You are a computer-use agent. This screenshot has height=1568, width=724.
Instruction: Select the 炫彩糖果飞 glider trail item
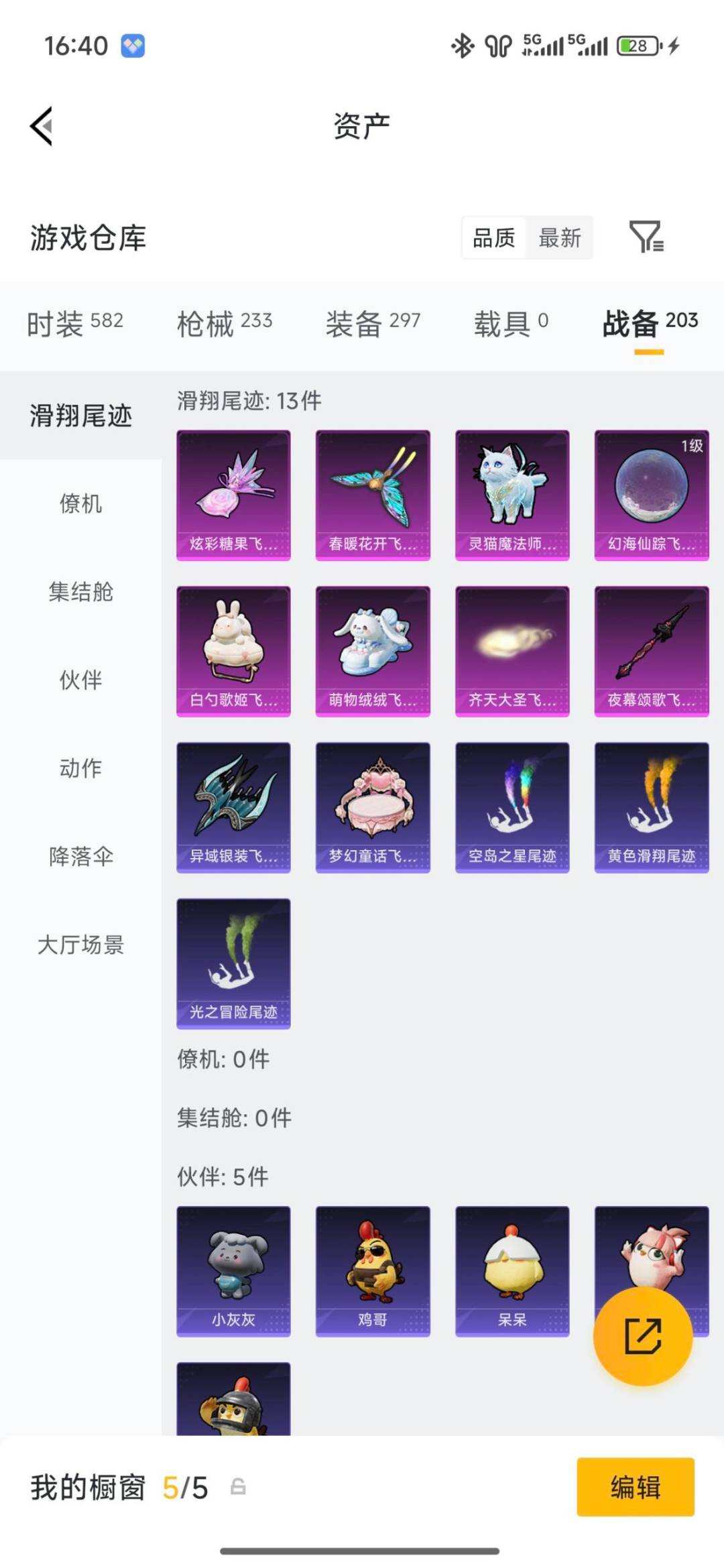[x=233, y=495]
